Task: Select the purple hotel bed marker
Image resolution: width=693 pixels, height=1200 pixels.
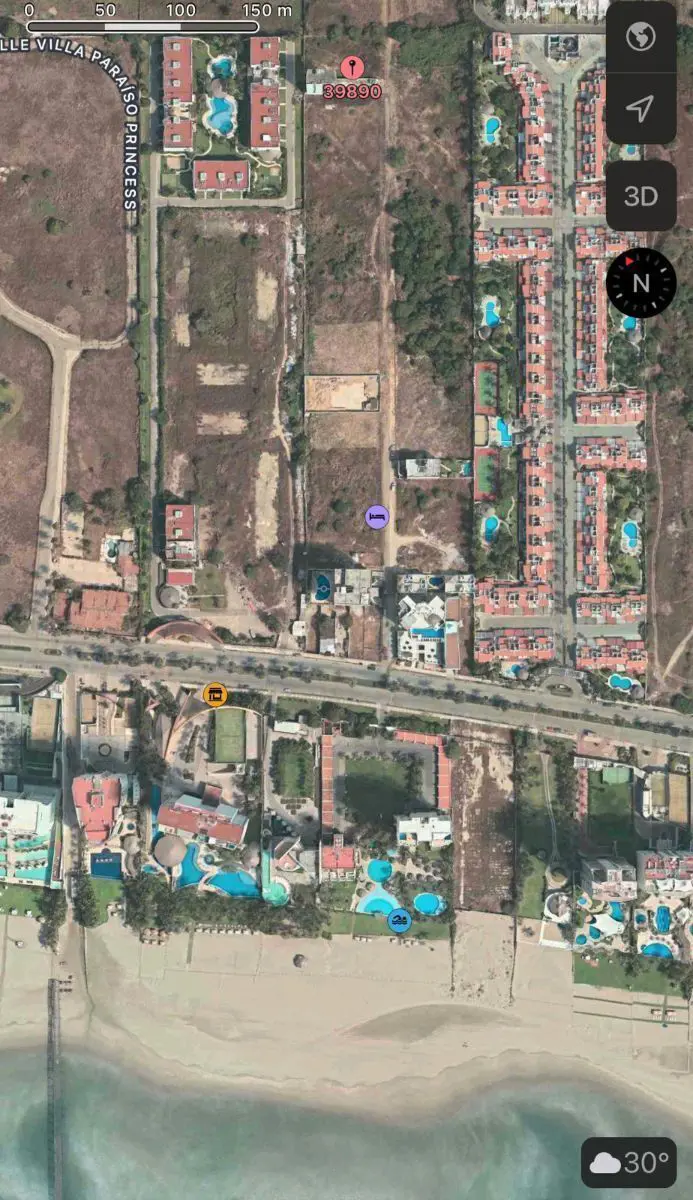Action: (377, 517)
